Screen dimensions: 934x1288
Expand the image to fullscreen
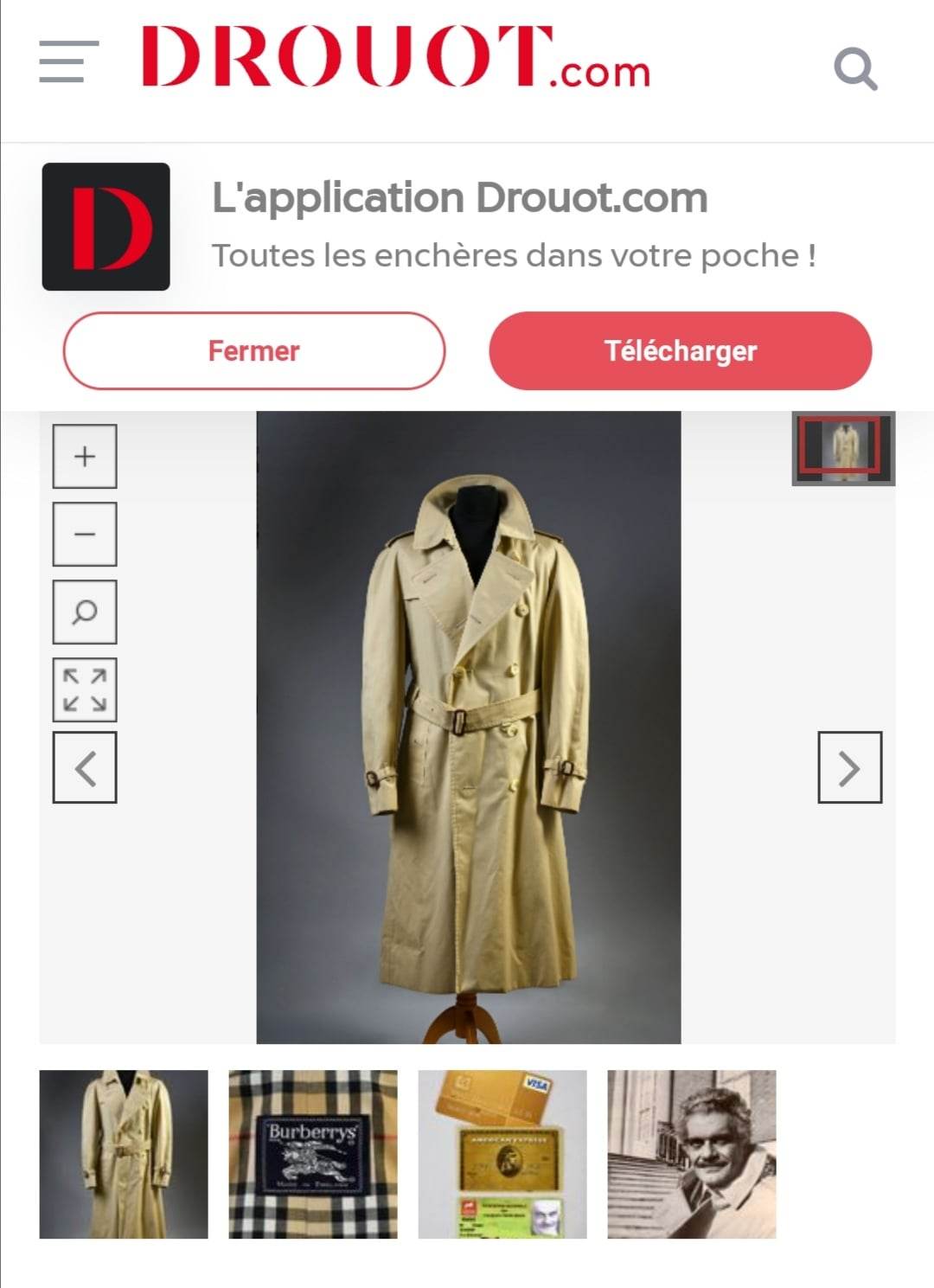tap(85, 690)
